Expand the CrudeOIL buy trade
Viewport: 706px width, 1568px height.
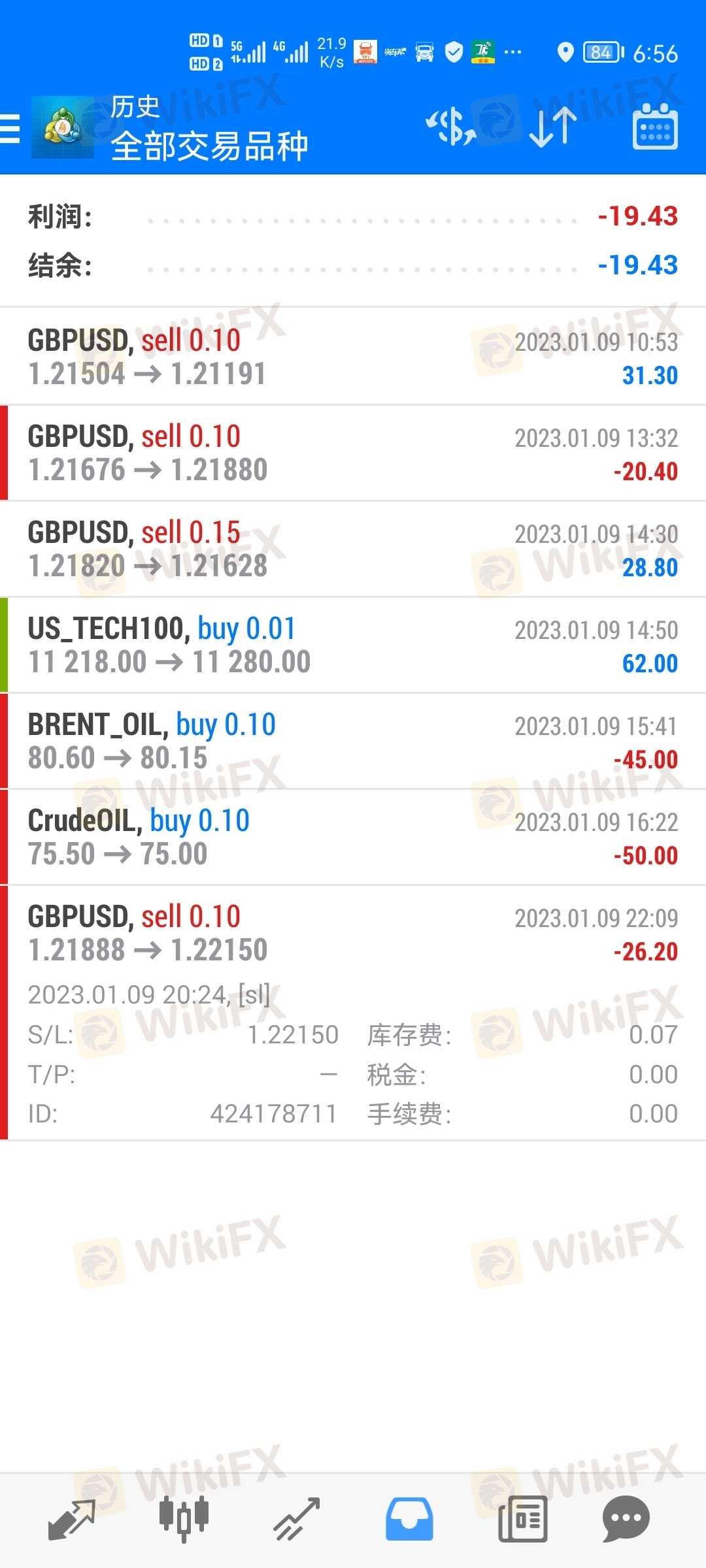(x=353, y=837)
